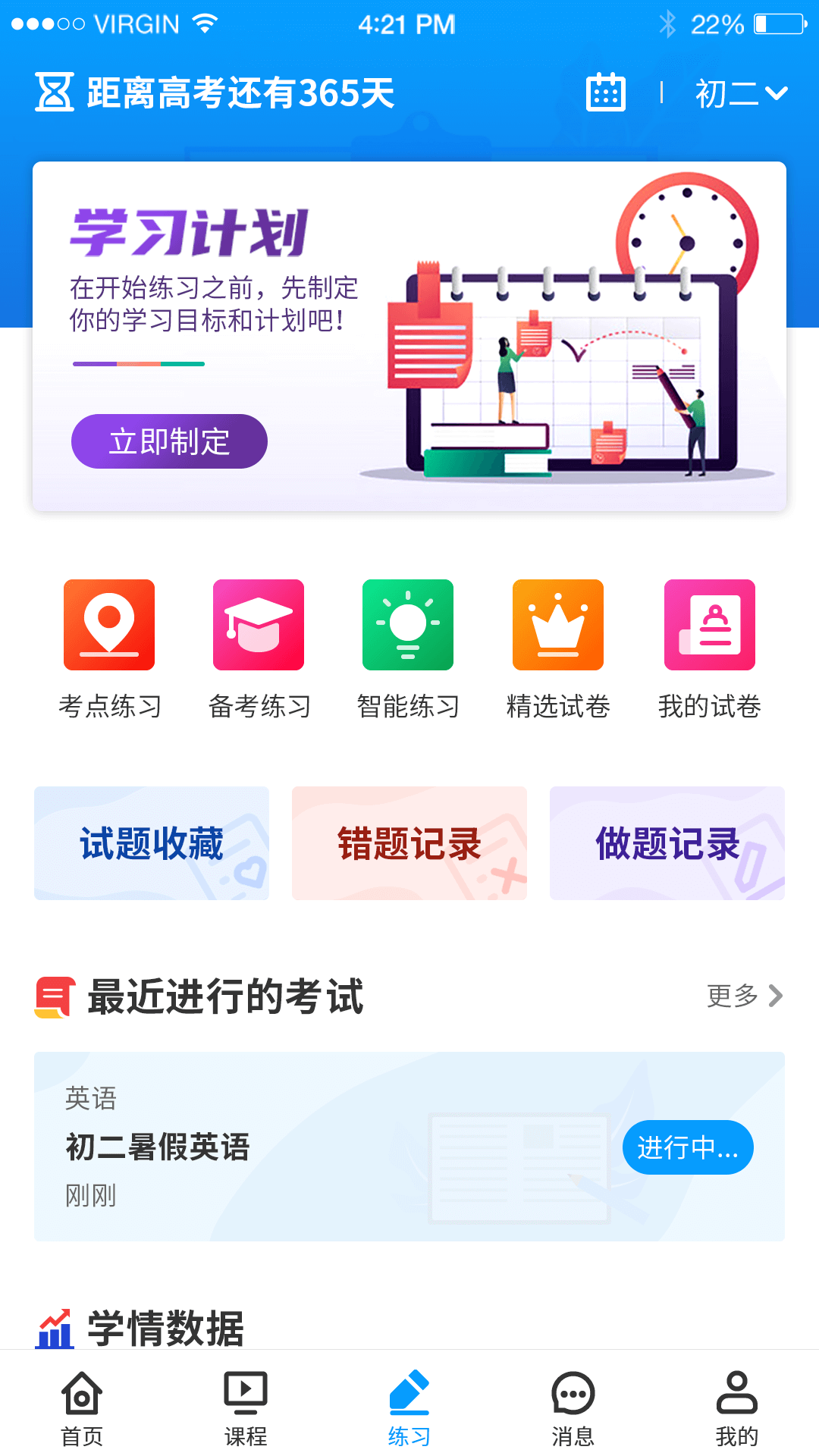Open the 错题记录 card
Image resolution: width=819 pixels, height=1456 pixels.
(409, 843)
